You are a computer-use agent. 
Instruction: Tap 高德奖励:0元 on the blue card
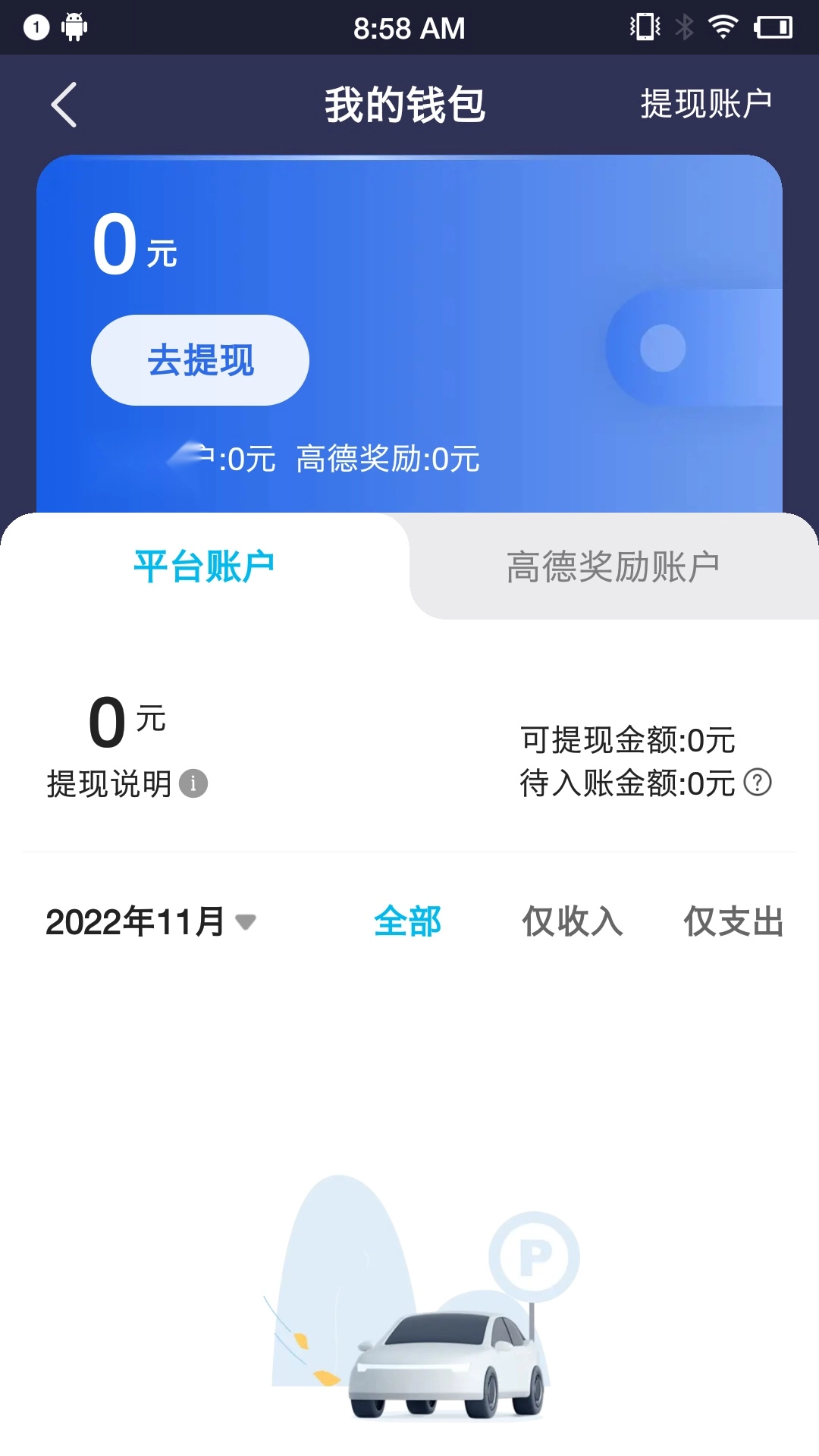click(388, 459)
